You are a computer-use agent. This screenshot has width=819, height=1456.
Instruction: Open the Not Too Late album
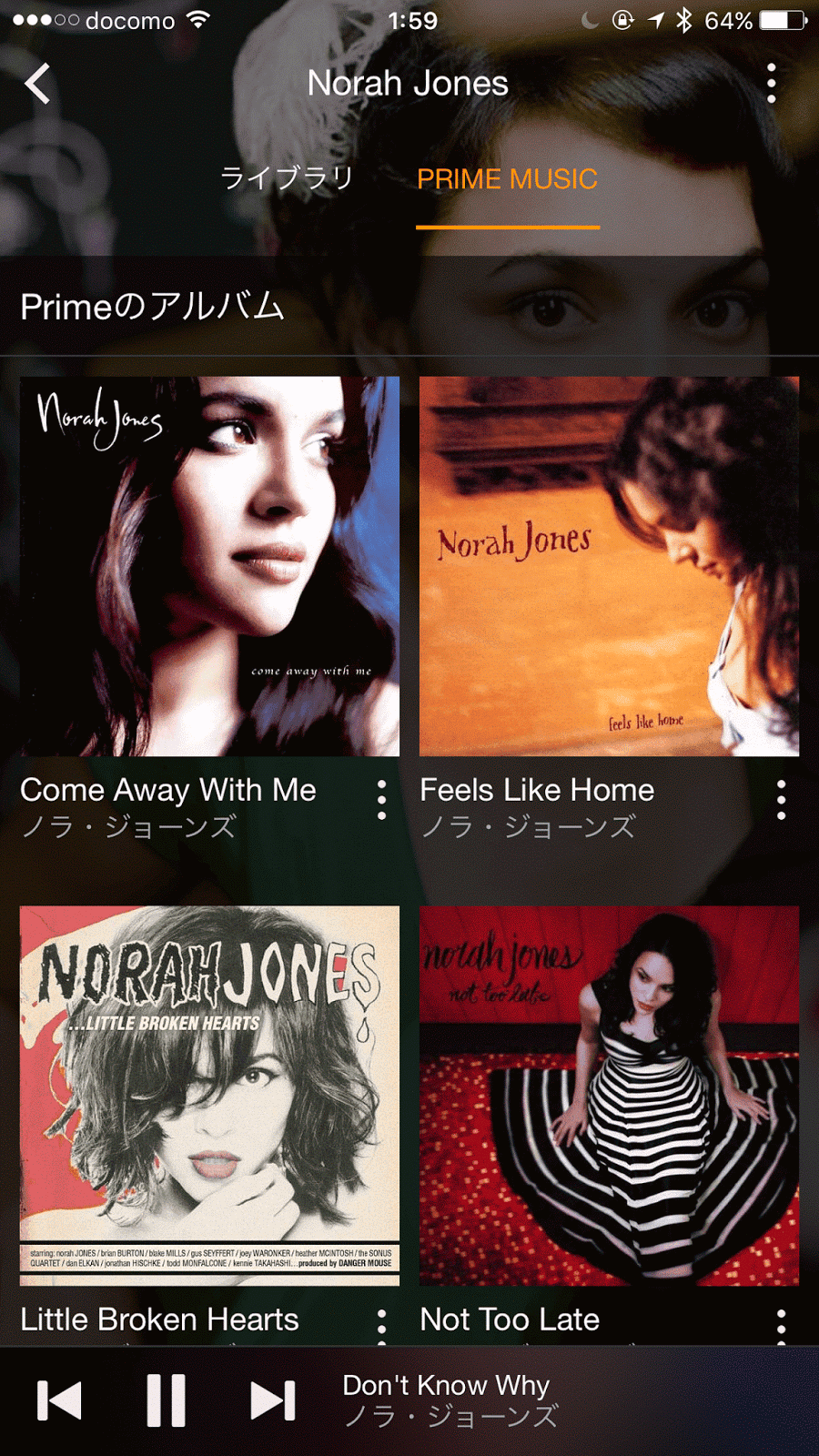(x=609, y=1095)
